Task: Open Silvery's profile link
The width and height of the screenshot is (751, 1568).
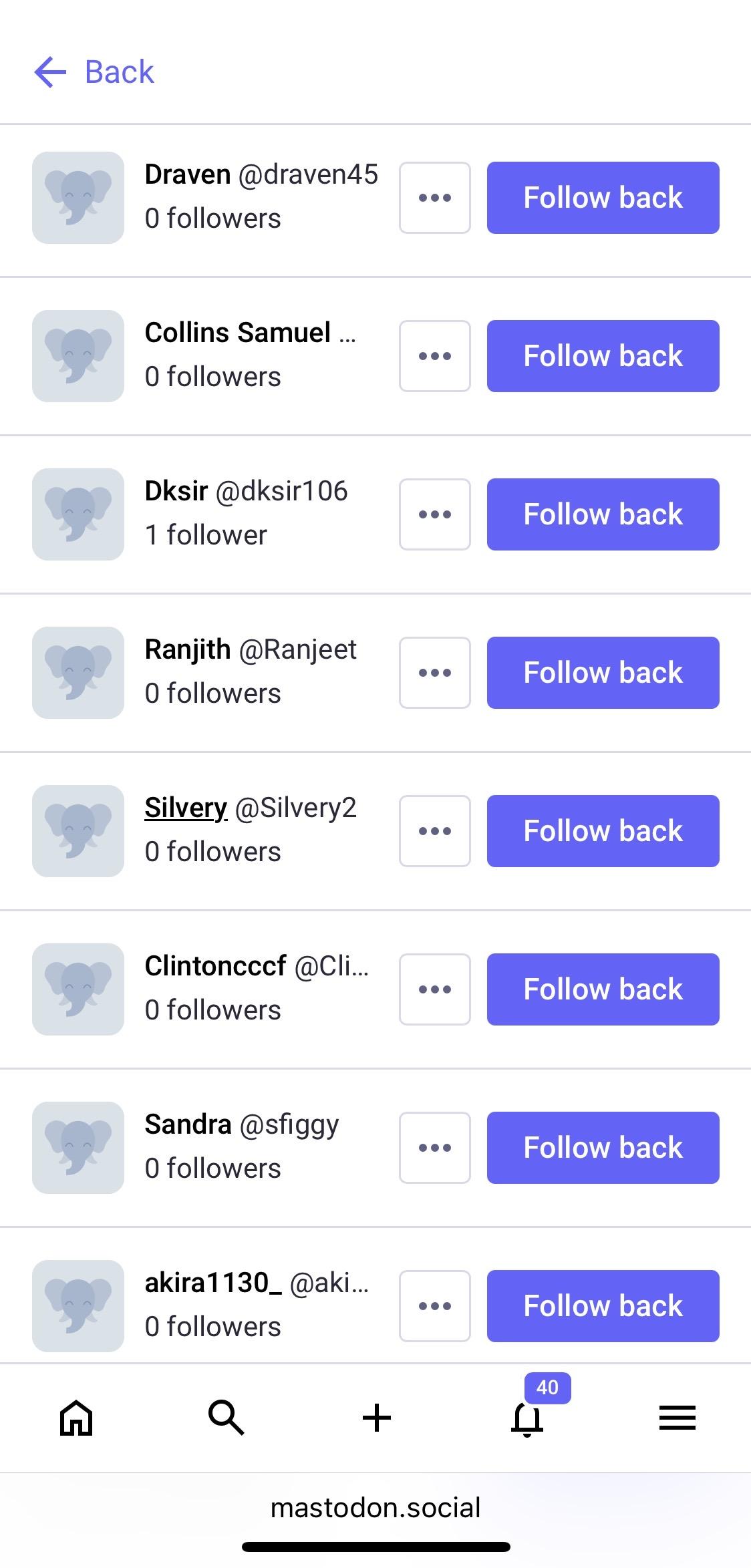Action: (x=186, y=808)
